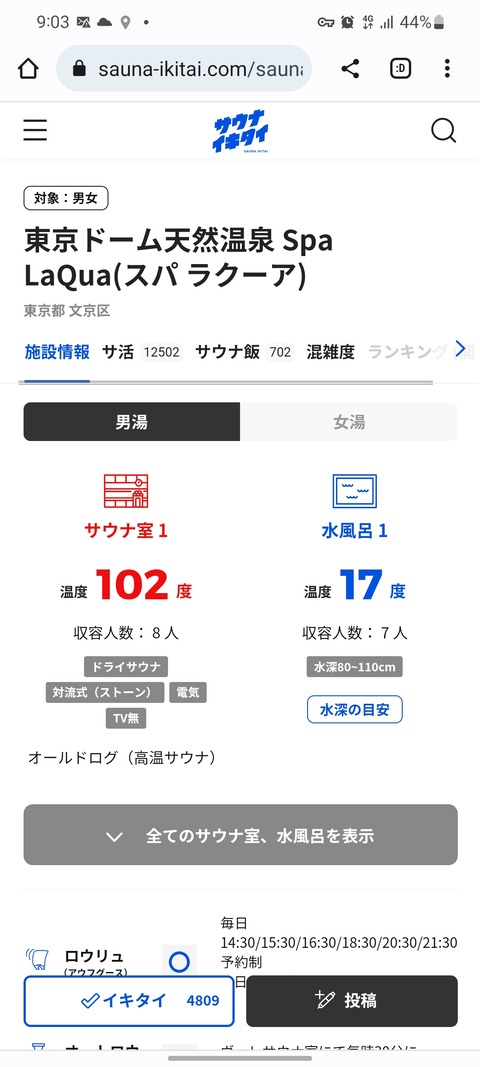480x1067 pixels.
Task: Show more tabs with right chevron
Action: [x=462, y=349]
